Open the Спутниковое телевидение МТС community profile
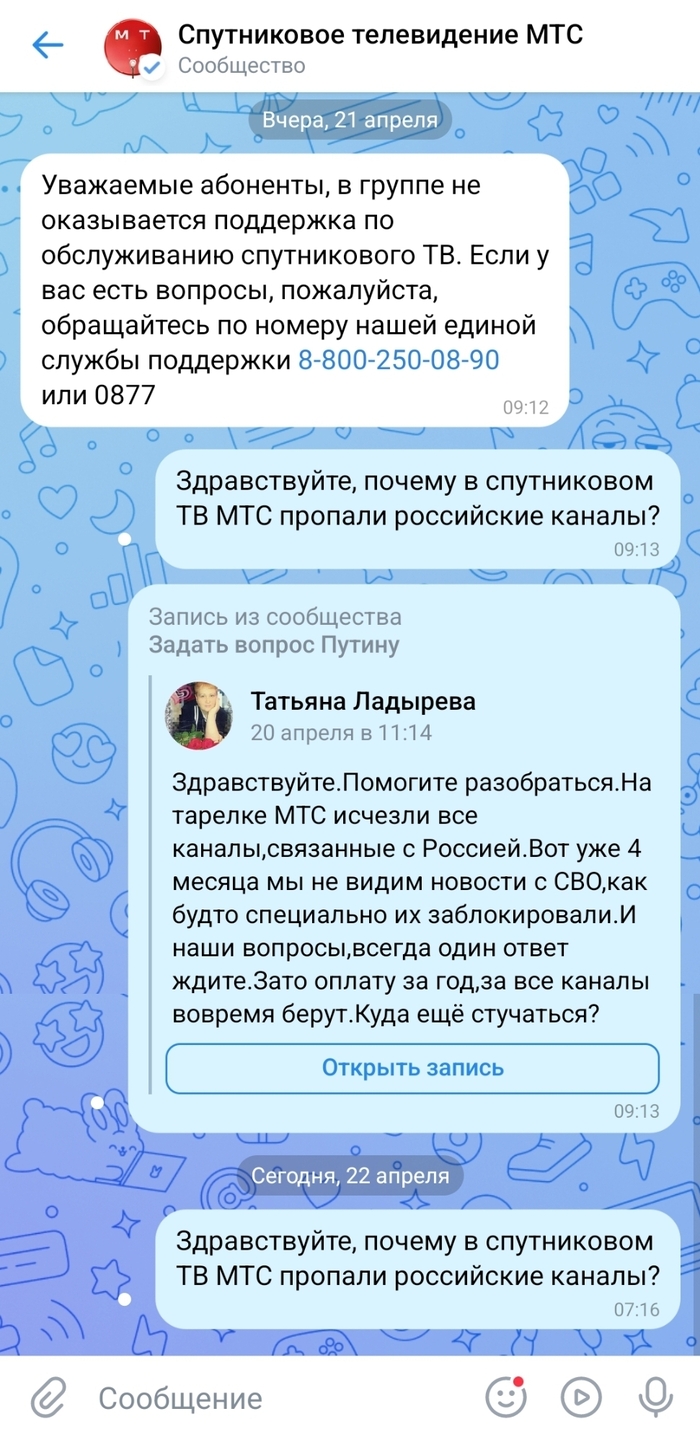 380,36
